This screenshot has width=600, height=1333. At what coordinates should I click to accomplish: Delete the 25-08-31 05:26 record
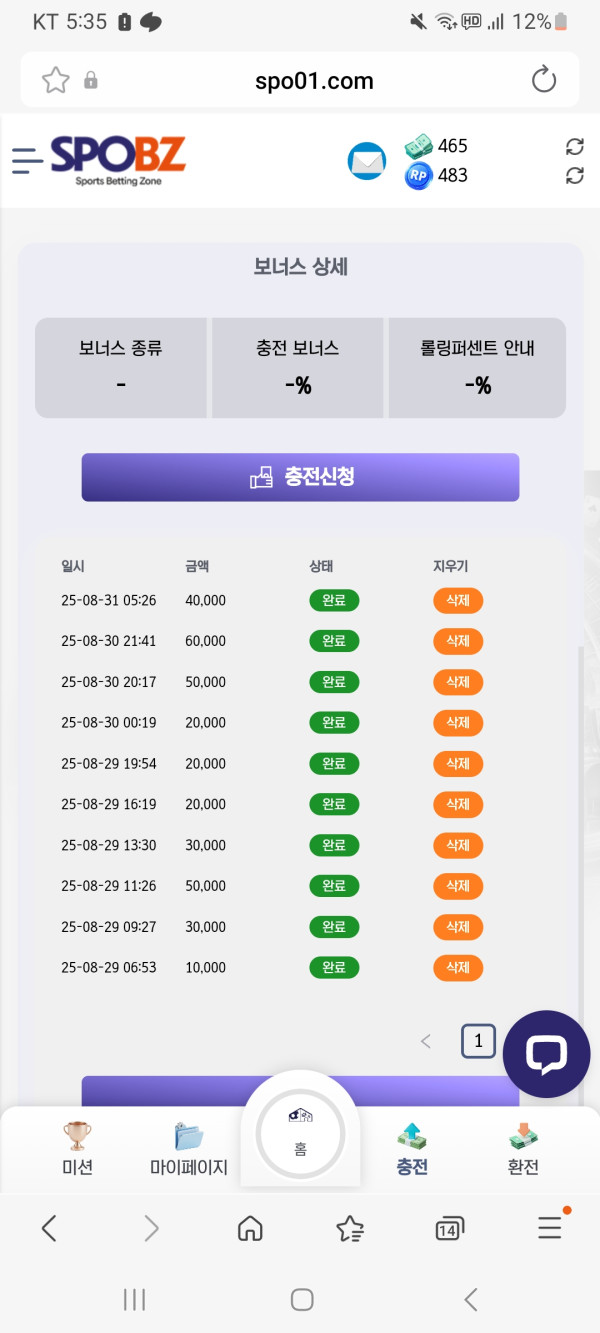458,601
